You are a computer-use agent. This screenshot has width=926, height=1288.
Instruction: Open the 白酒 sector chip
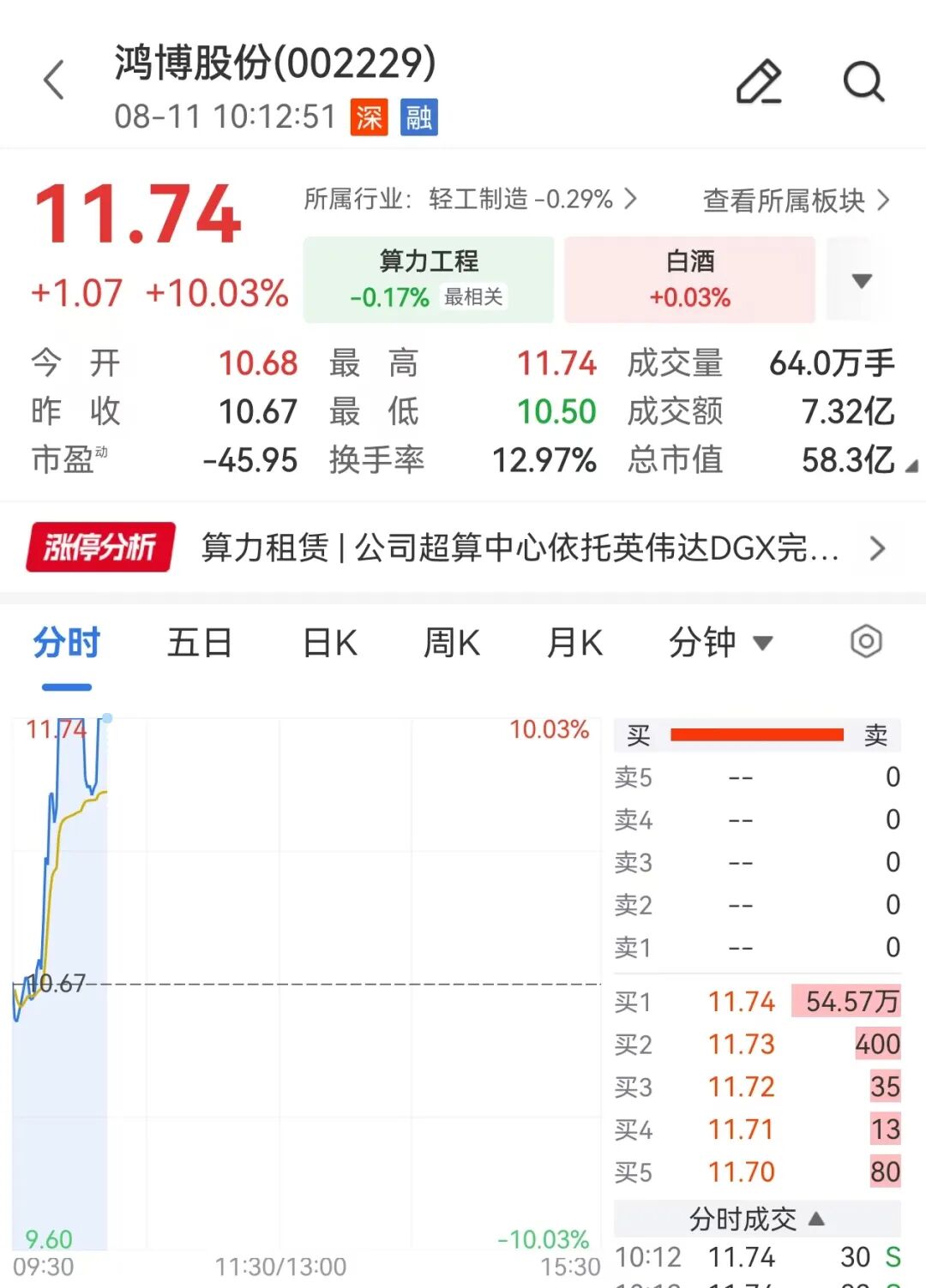click(689, 279)
